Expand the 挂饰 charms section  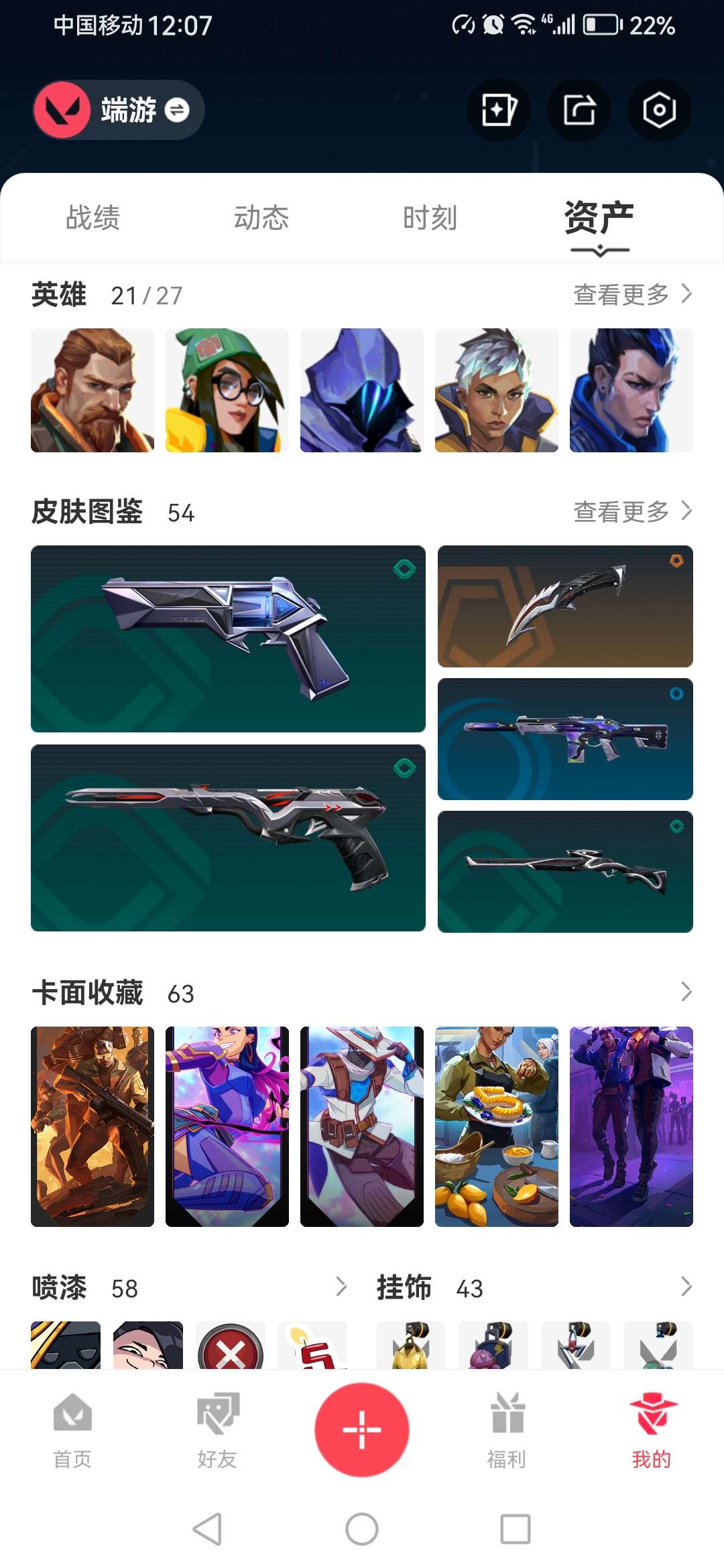pos(686,1287)
